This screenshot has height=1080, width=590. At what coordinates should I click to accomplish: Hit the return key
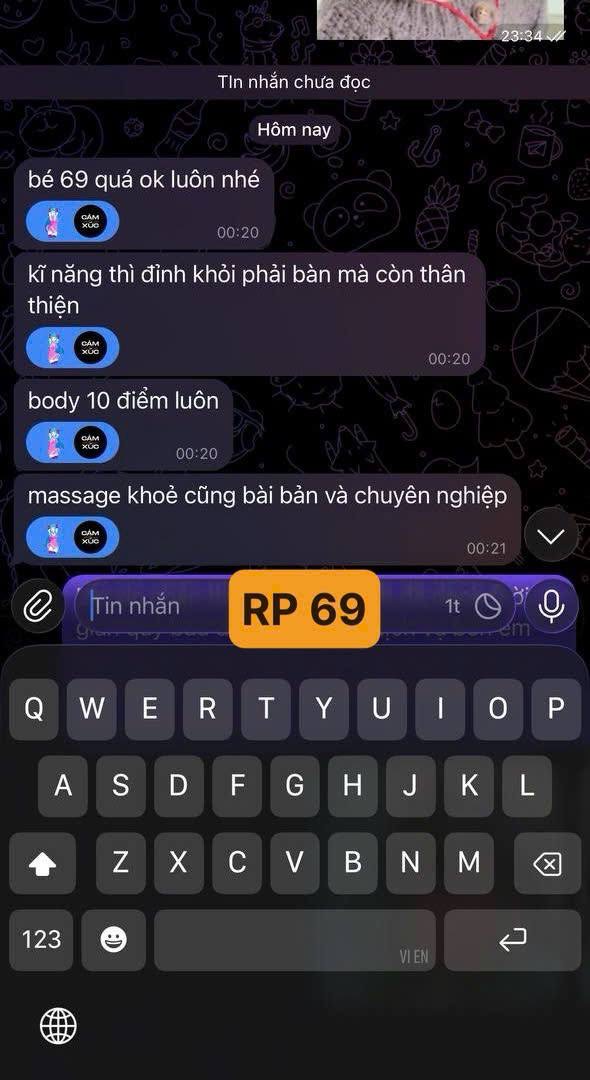tap(512, 940)
